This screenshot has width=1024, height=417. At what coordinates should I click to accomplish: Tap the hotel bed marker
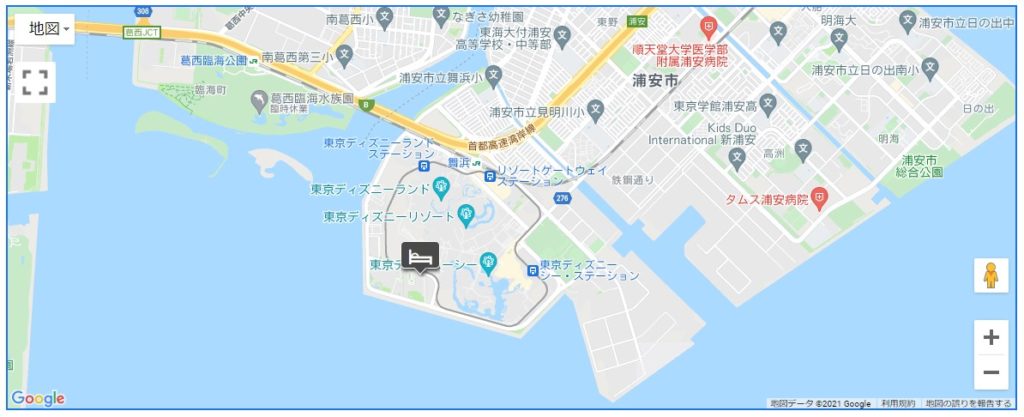[x=420, y=258]
